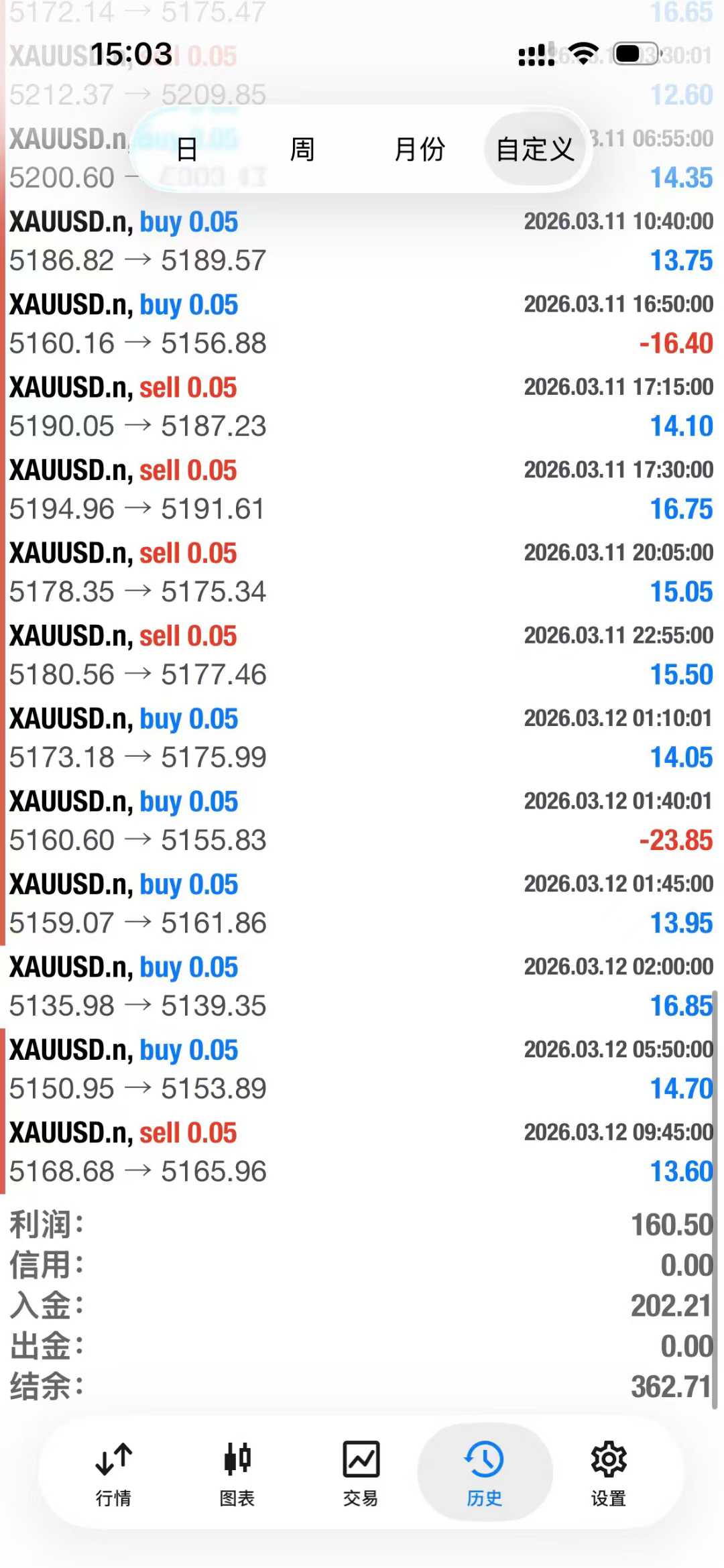Expand the sell trade opened at 5168.68

point(362,1152)
